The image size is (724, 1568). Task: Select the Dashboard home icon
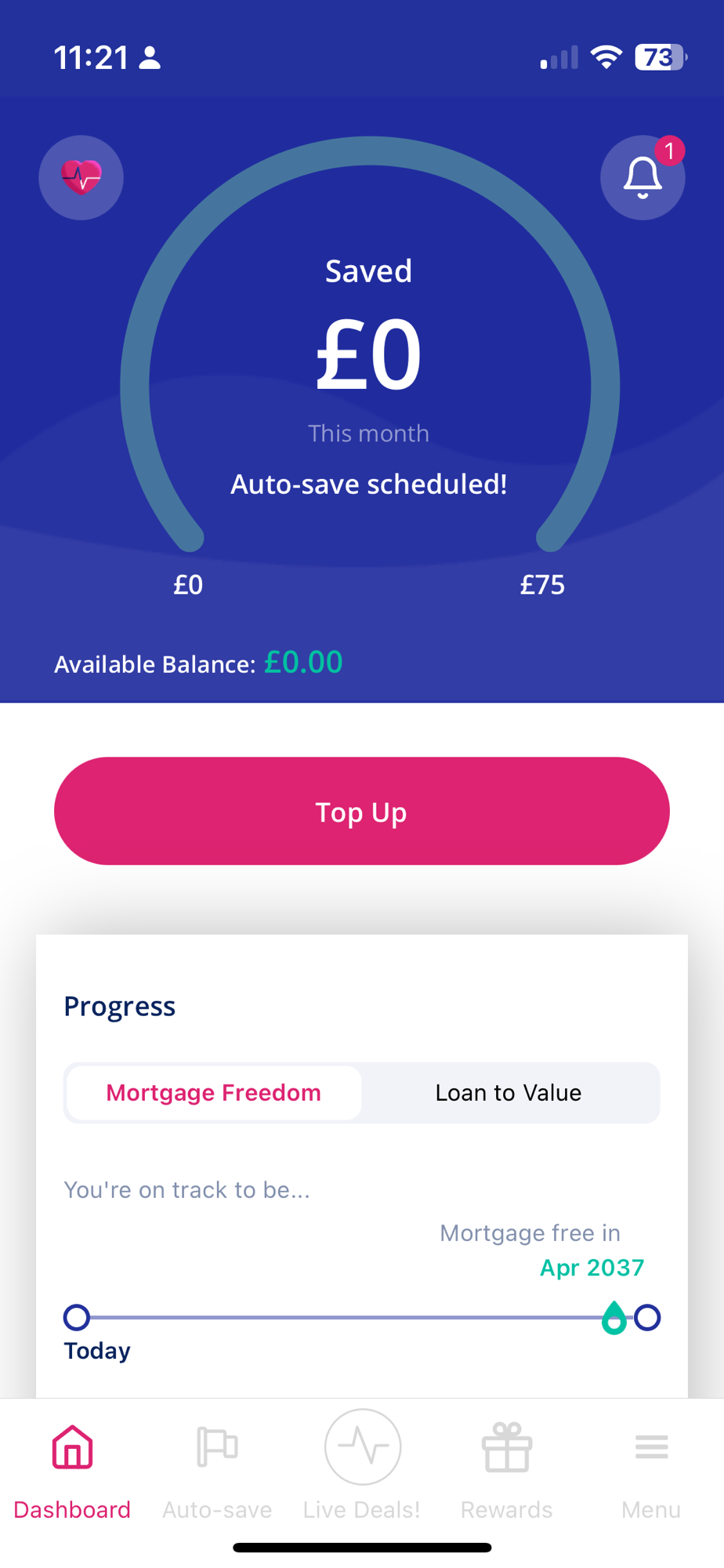[x=71, y=1446]
